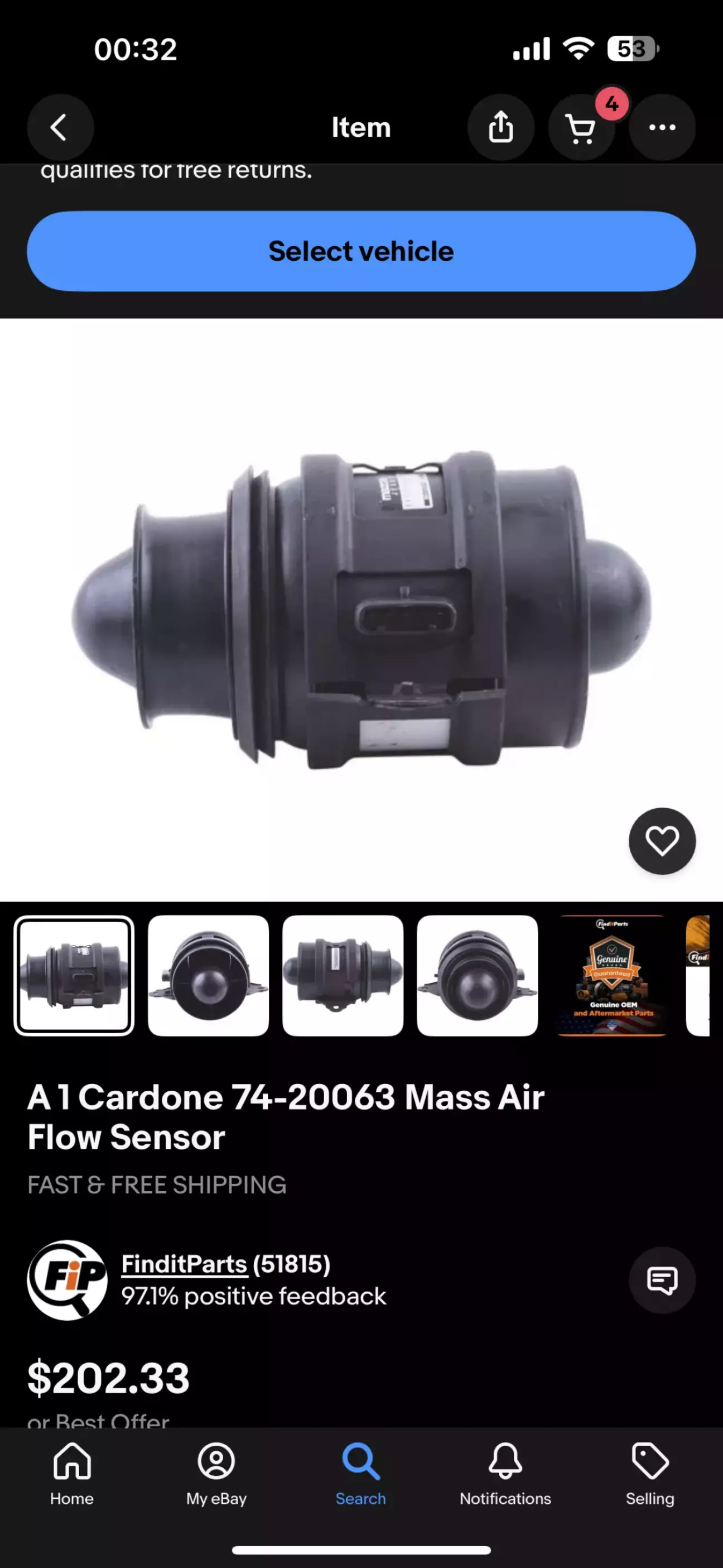Go to the Selling tab
This screenshot has width=723, height=1568.
pyautogui.click(x=650, y=1471)
